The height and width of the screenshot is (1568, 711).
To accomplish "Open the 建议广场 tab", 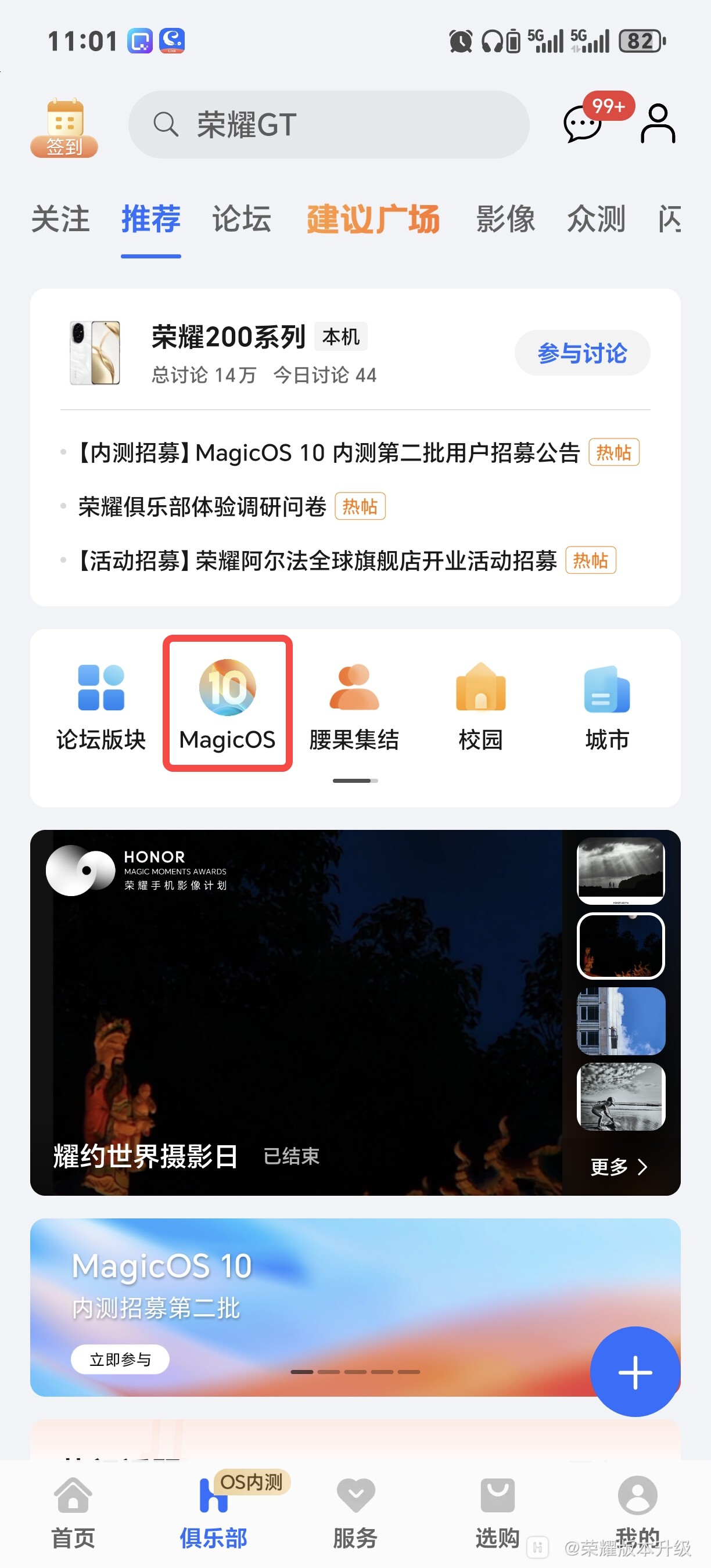I will click(x=372, y=219).
